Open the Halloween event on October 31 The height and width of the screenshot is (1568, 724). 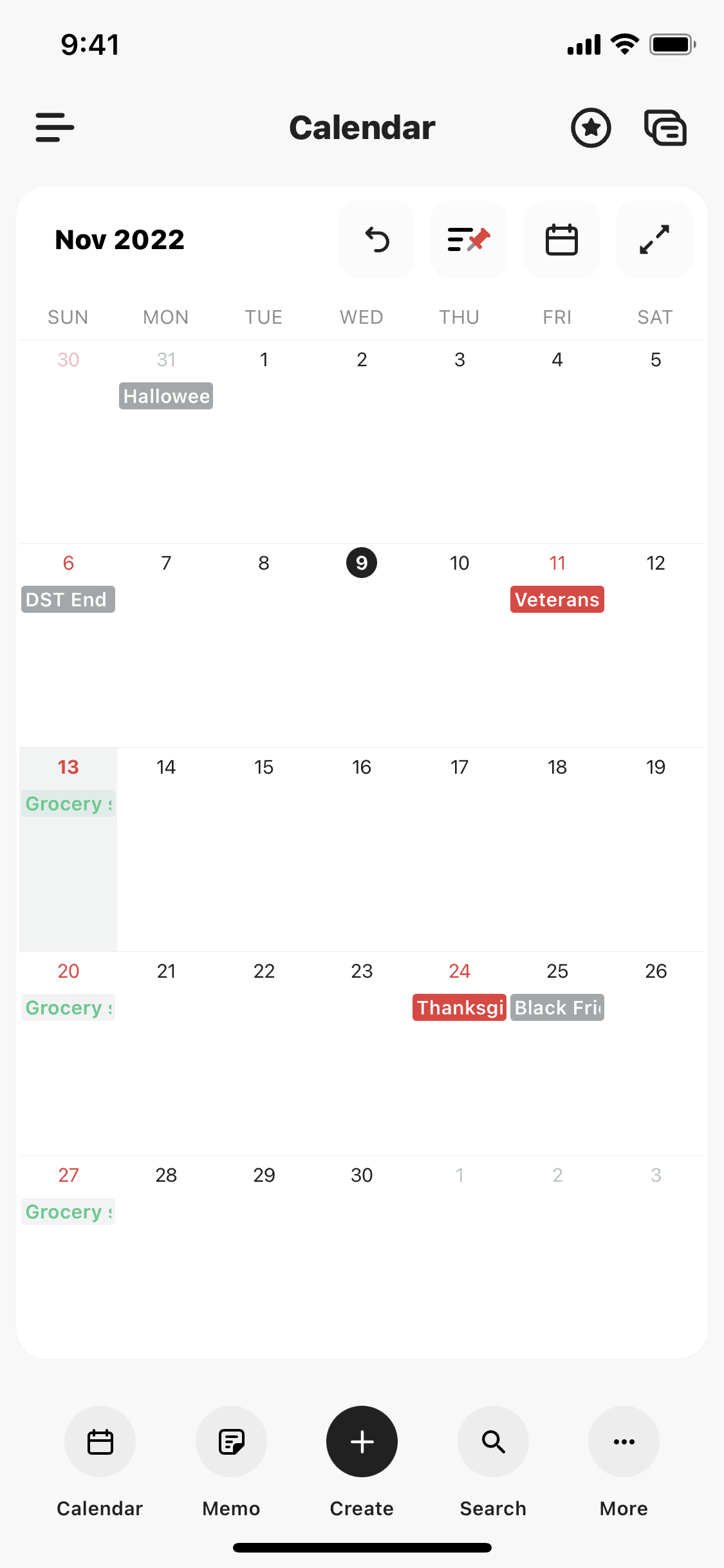pyautogui.click(x=165, y=395)
